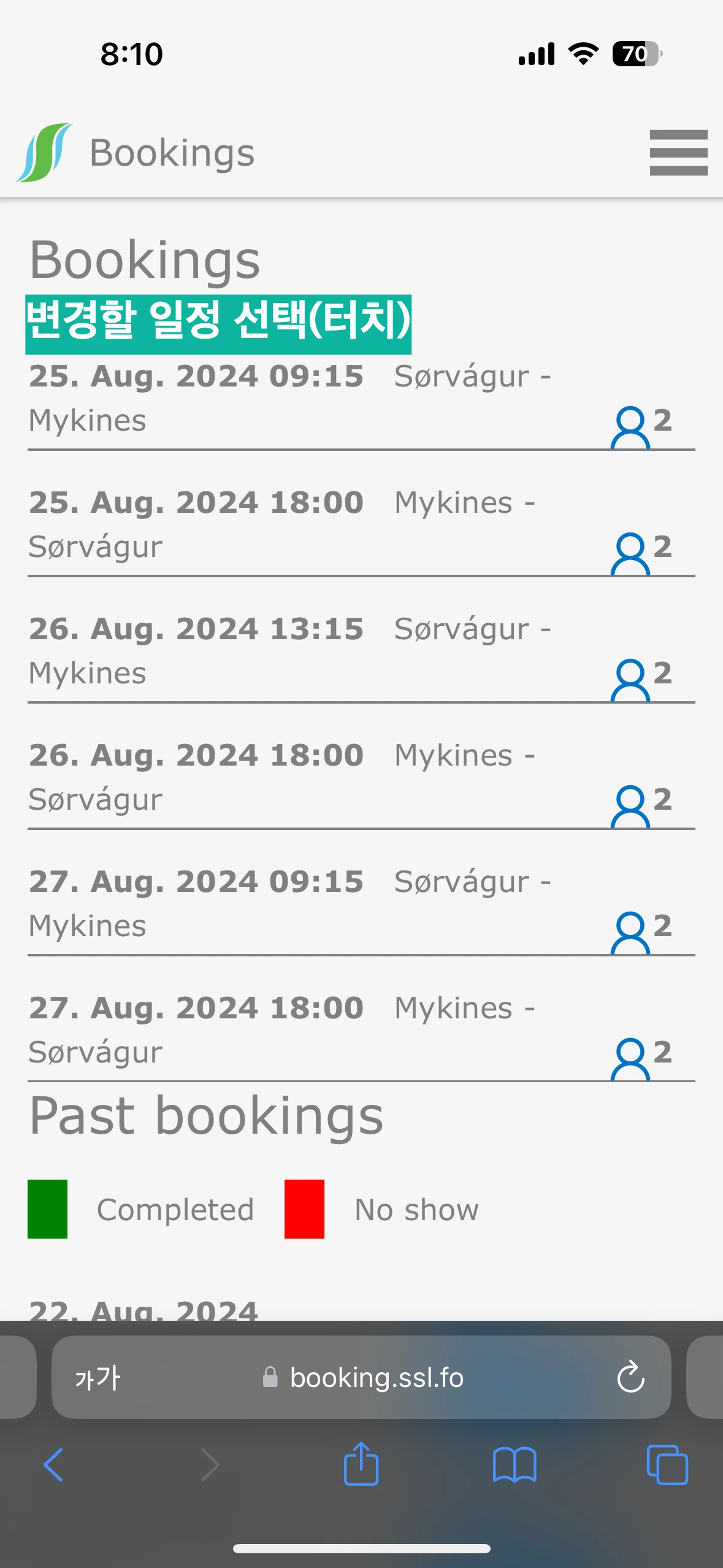
Task: Reload the page
Action: click(x=630, y=1378)
